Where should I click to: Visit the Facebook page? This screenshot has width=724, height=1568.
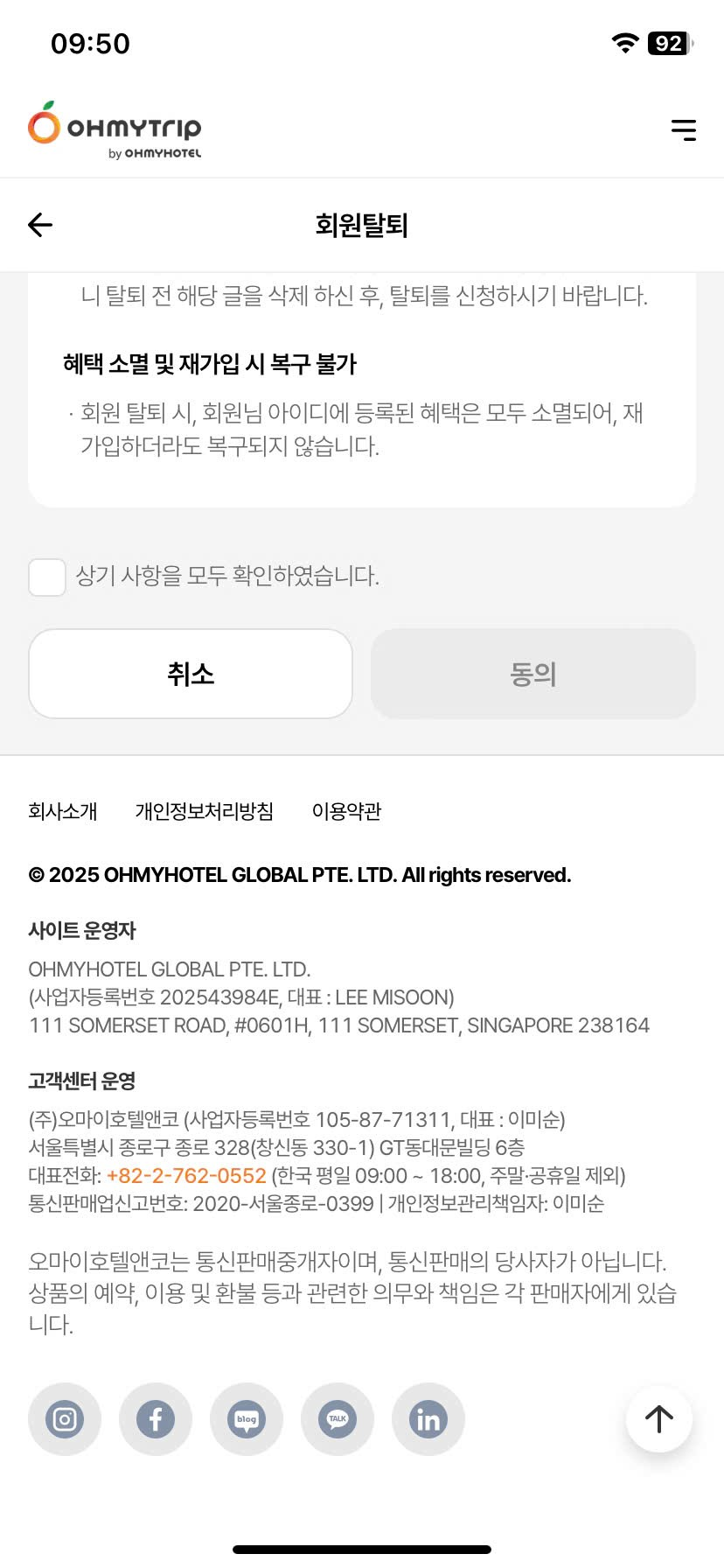pyautogui.click(x=156, y=1419)
